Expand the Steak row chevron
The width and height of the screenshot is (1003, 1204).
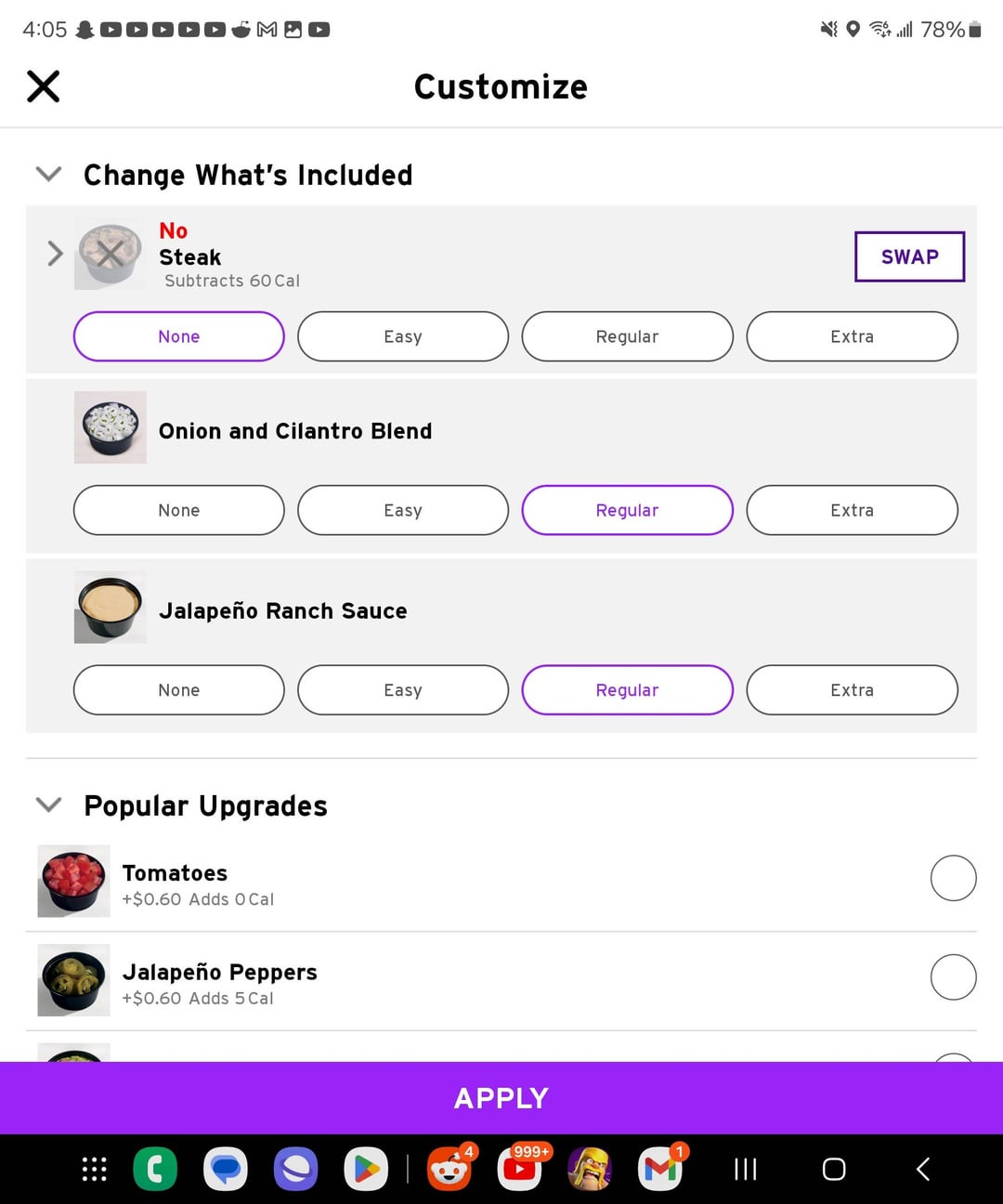[x=55, y=254]
